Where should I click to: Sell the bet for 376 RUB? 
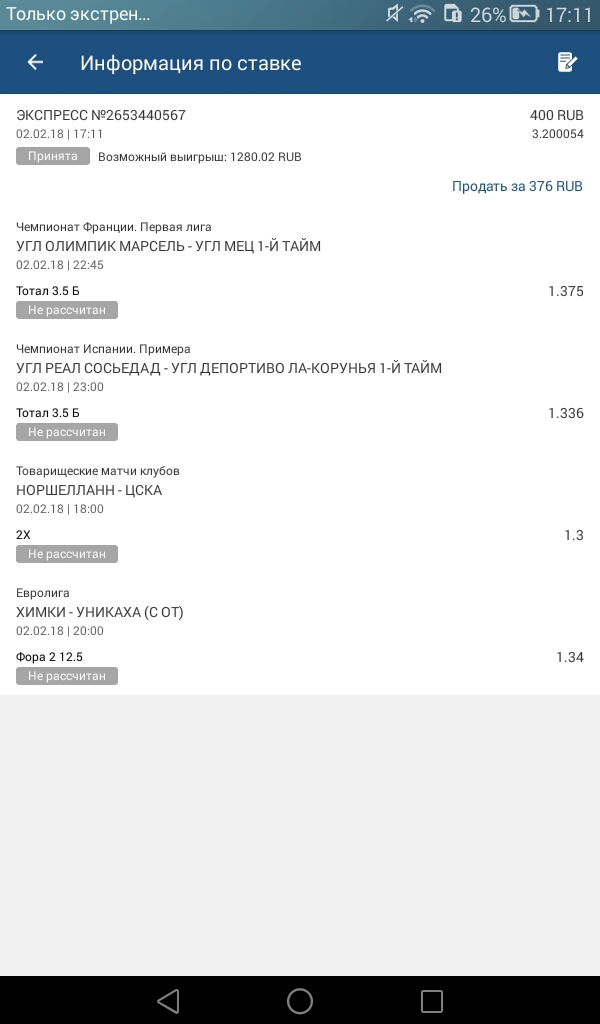click(x=516, y=186)
